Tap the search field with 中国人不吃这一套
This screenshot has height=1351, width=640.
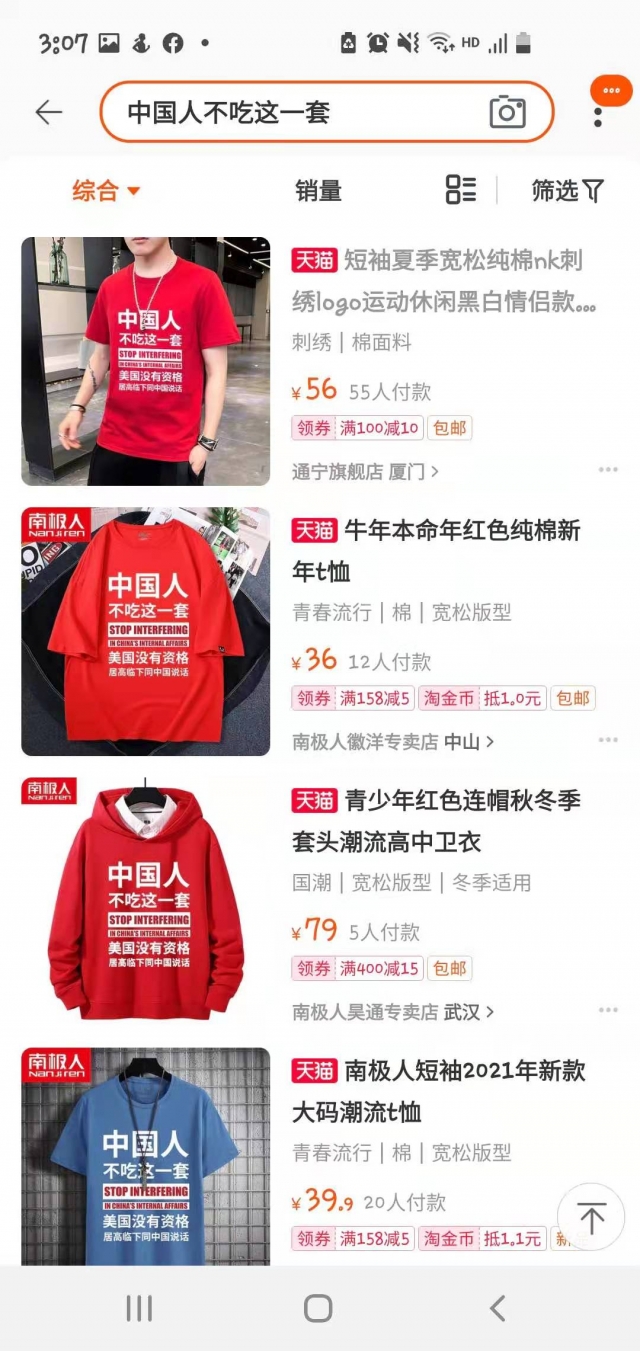[x=290, y=112]
